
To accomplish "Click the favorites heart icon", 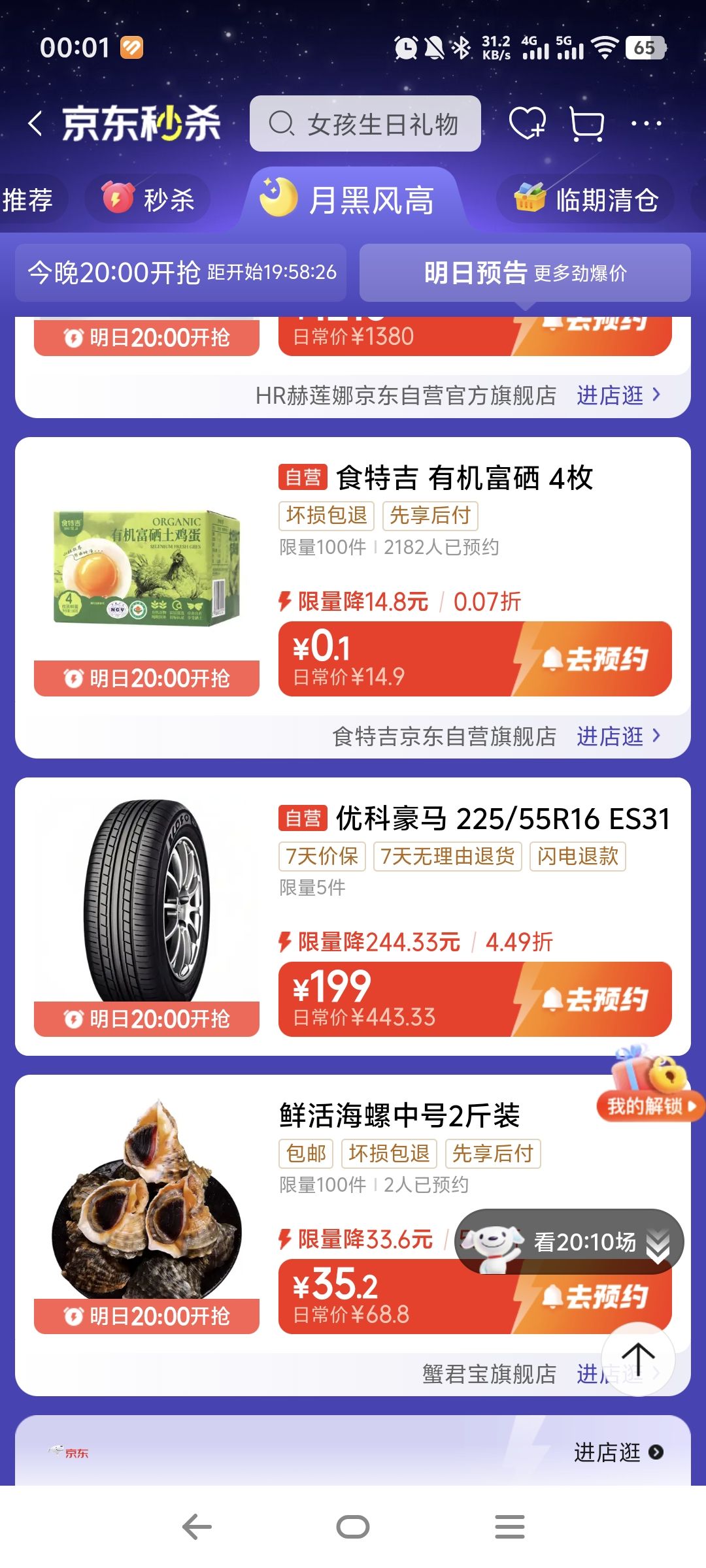I will pos(528,124).
